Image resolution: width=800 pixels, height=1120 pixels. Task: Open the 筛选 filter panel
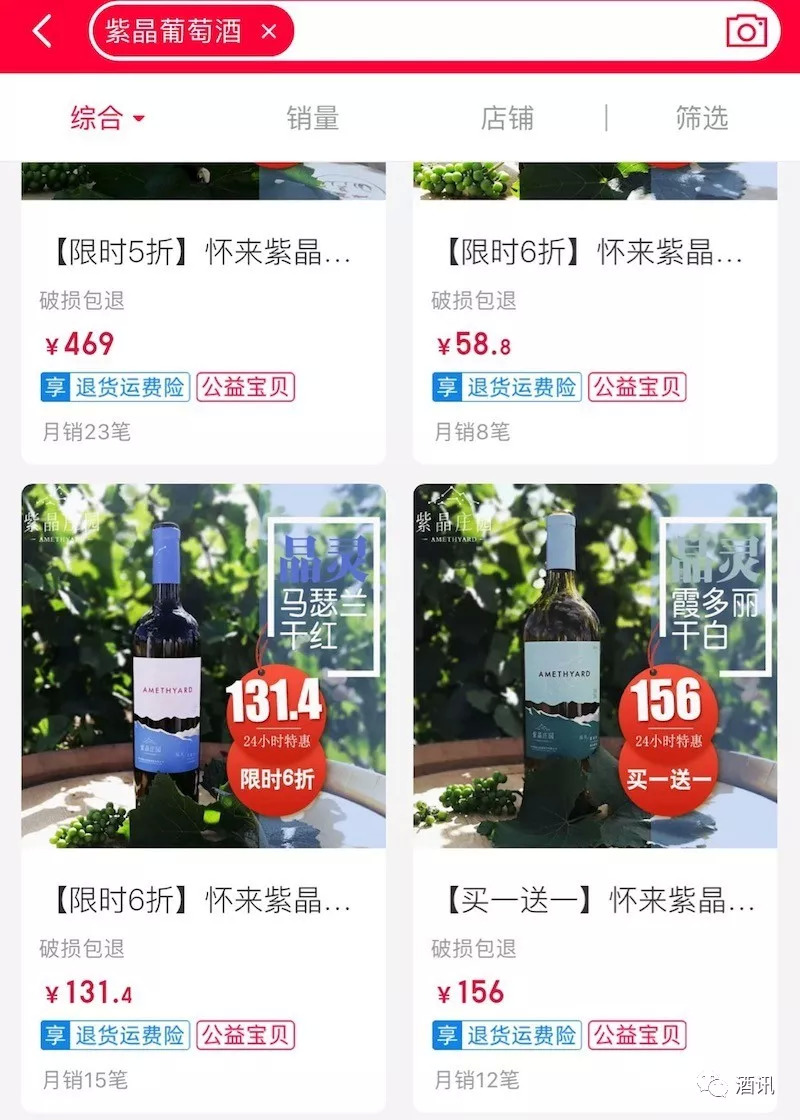point(701,118)
